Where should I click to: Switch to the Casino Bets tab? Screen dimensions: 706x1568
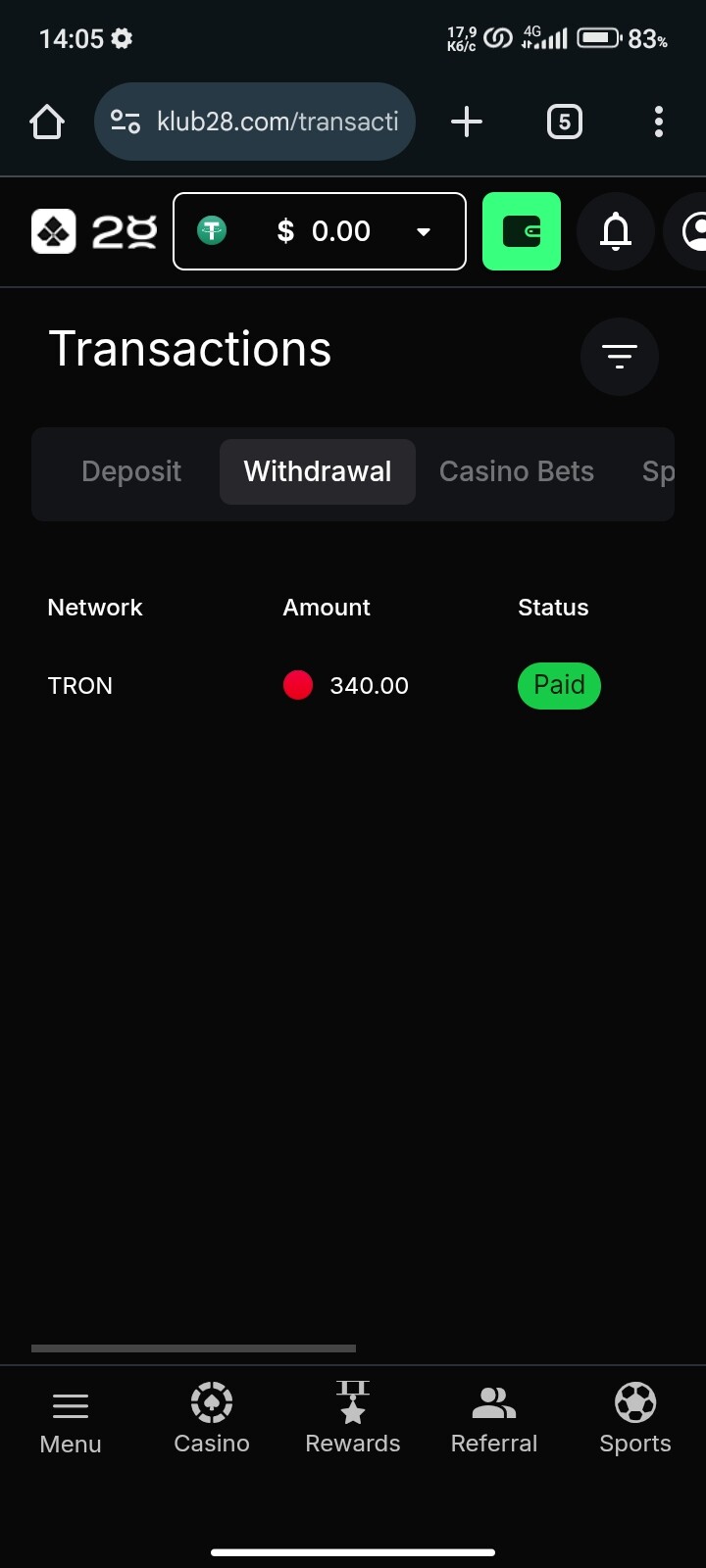pyautogui.click(x=516, y=471)
